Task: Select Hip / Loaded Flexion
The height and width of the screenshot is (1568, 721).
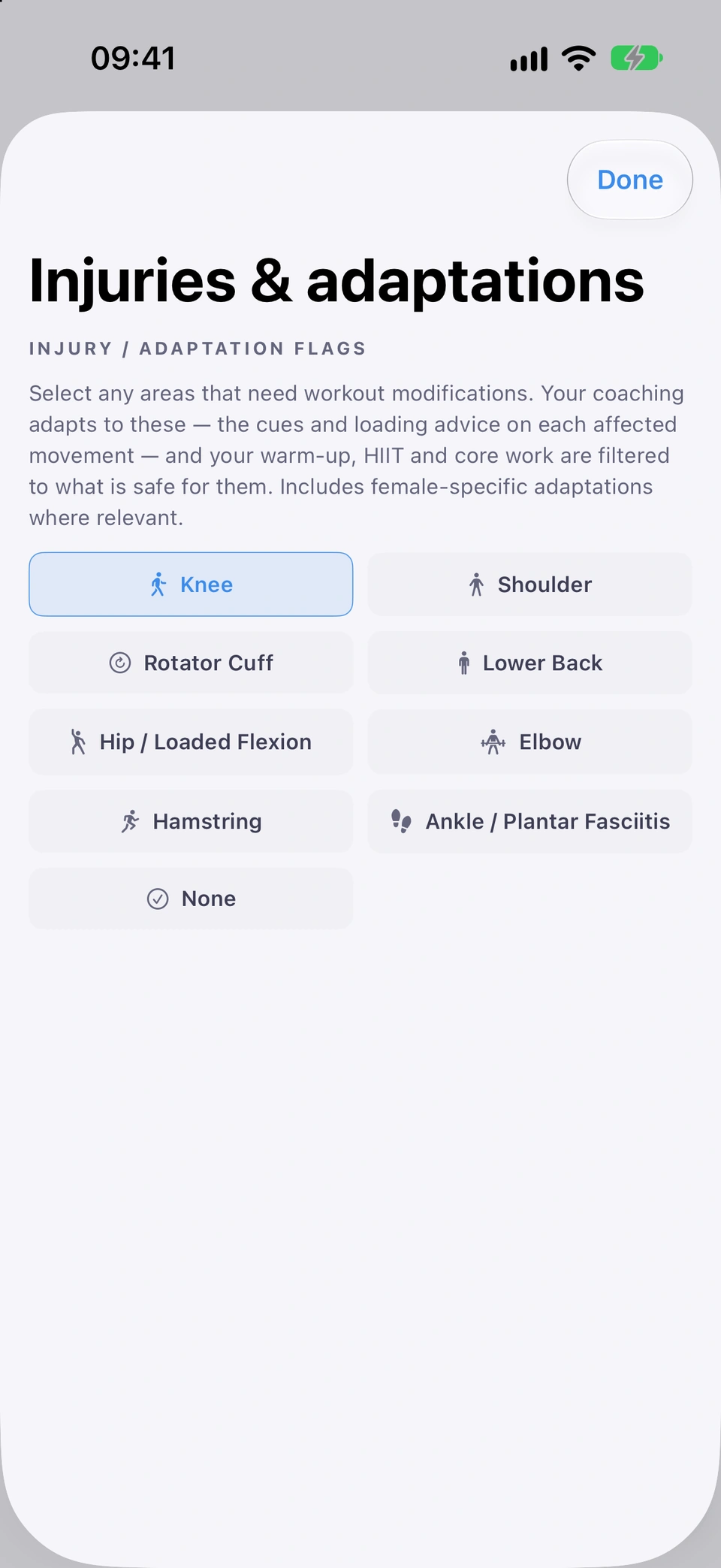Action: click(x=191, y=742)
